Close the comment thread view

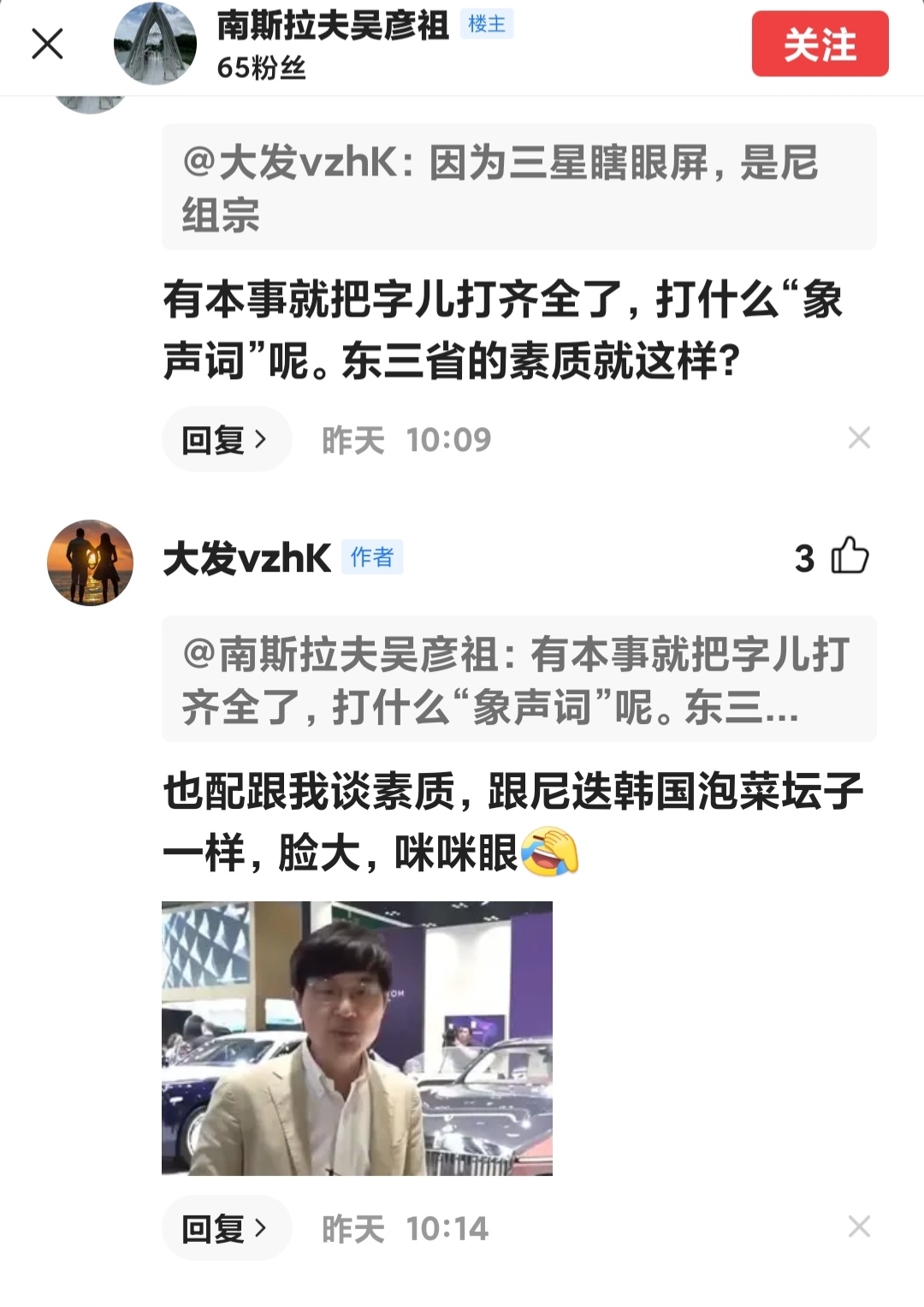(x=47, y=44)
